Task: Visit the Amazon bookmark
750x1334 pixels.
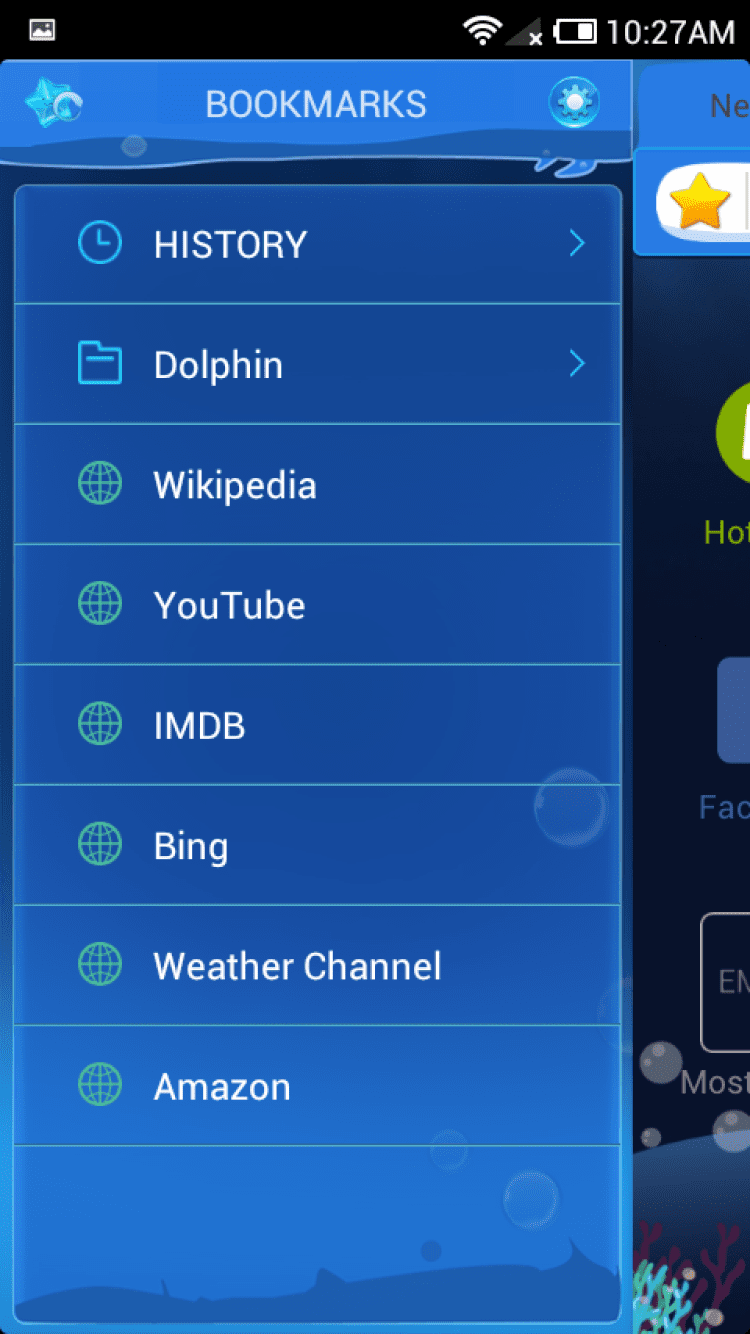Action: (318, 1086)
